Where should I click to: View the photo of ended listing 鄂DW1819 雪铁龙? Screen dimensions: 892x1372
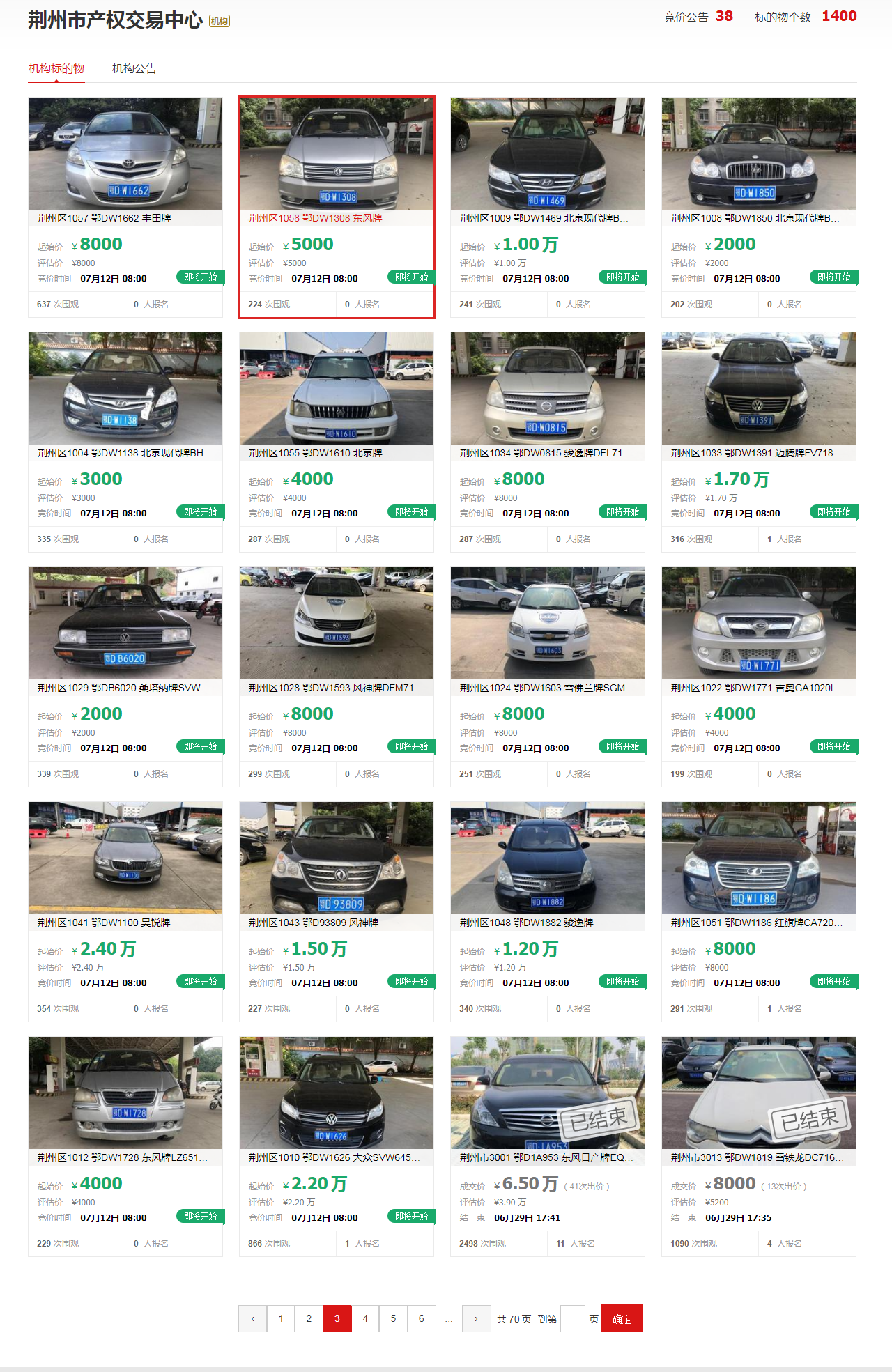[759, 1093]
